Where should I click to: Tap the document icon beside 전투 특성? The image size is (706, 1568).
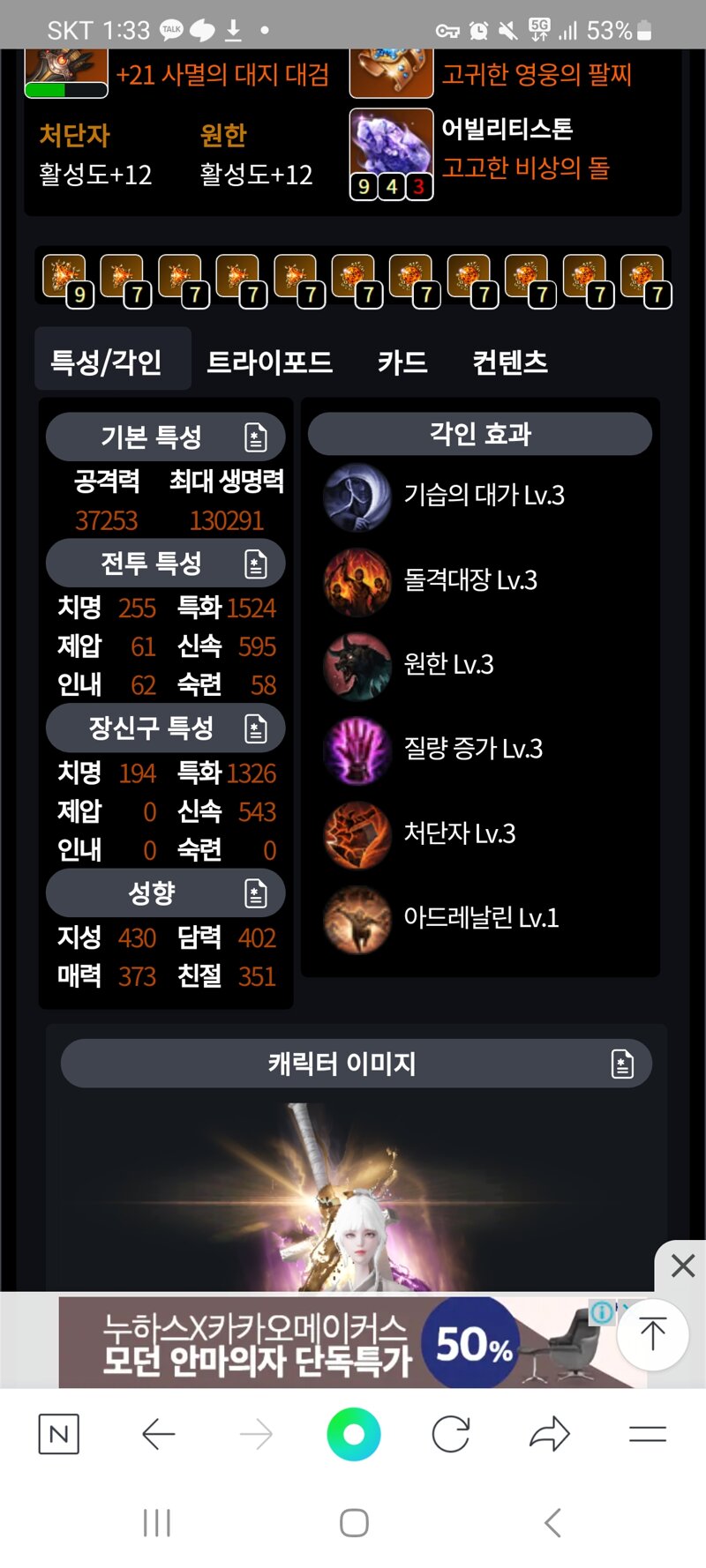coord(256,564)
